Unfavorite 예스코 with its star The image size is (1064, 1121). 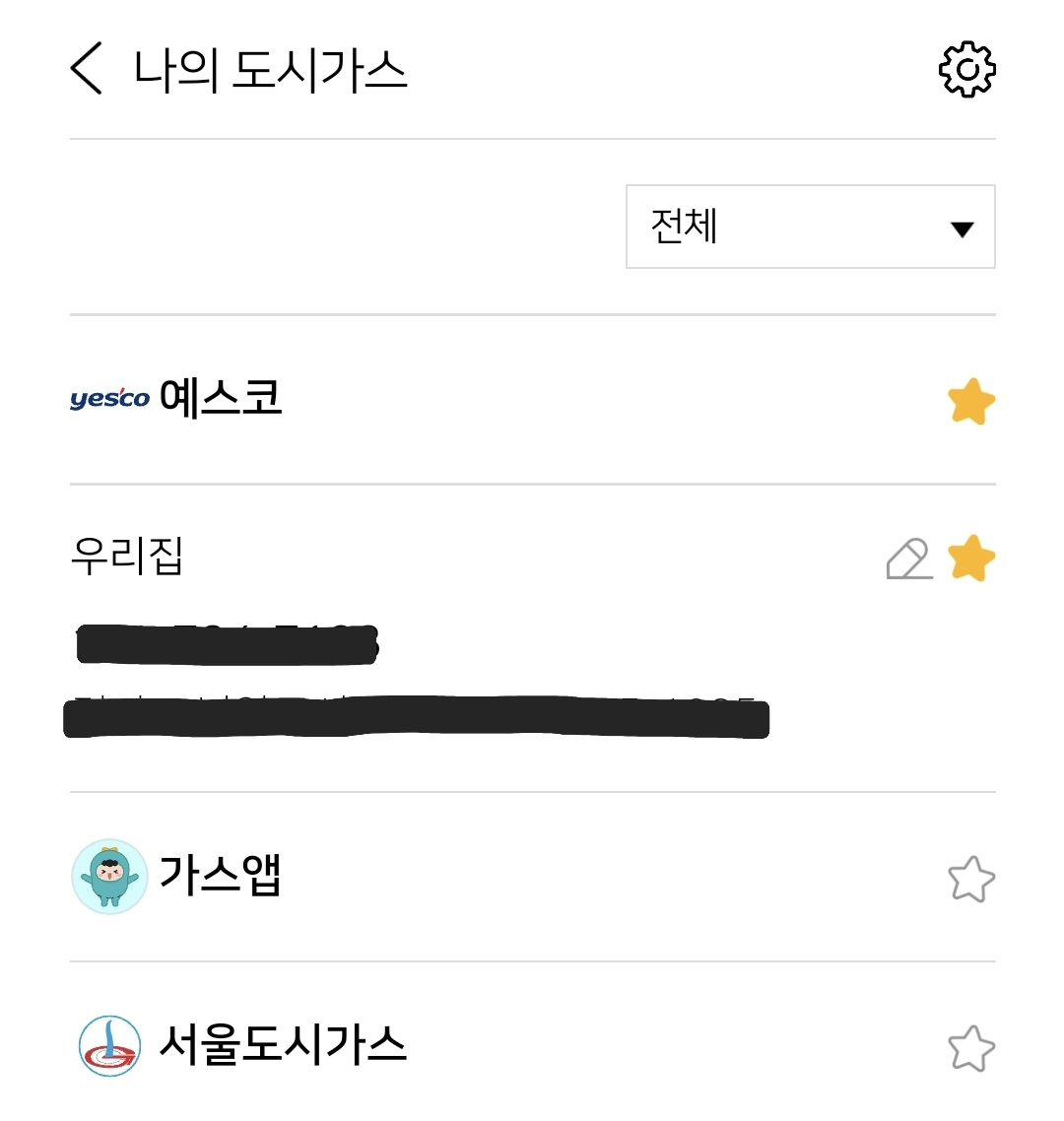pos(970,401)
